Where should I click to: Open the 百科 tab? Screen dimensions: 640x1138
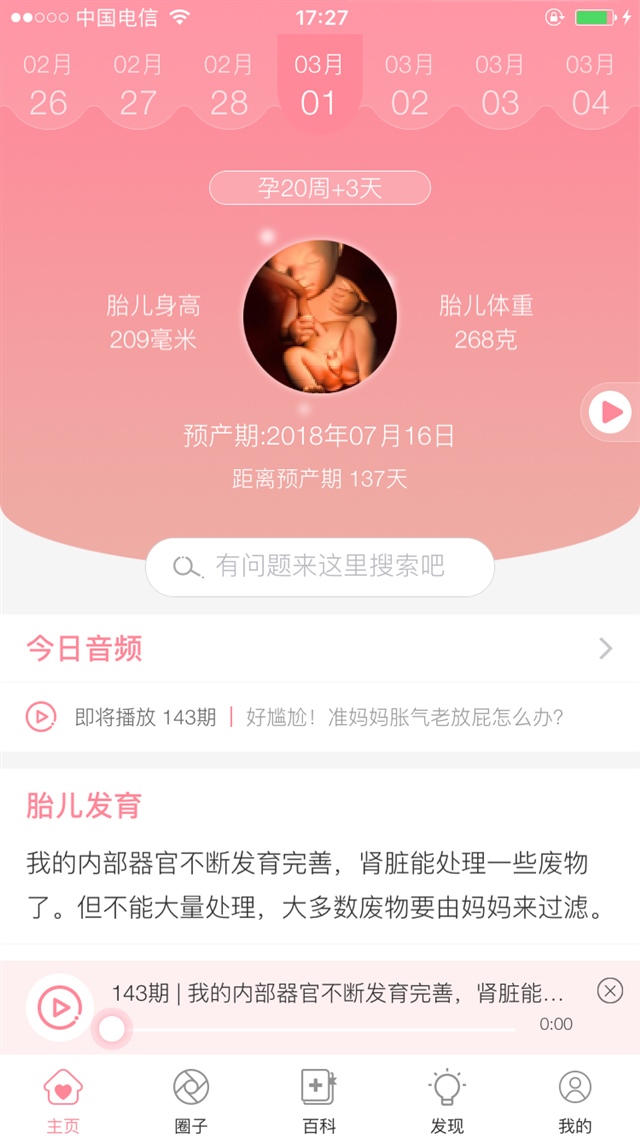point(319,1100)
